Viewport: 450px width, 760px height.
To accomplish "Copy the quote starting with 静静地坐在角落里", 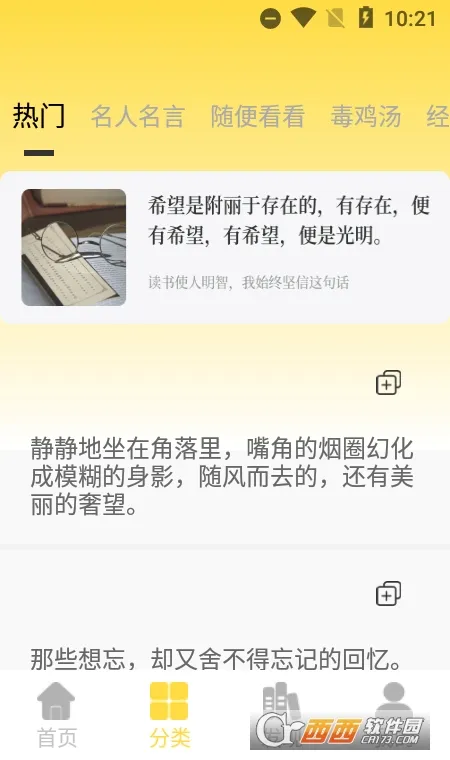I will point(388,383).
